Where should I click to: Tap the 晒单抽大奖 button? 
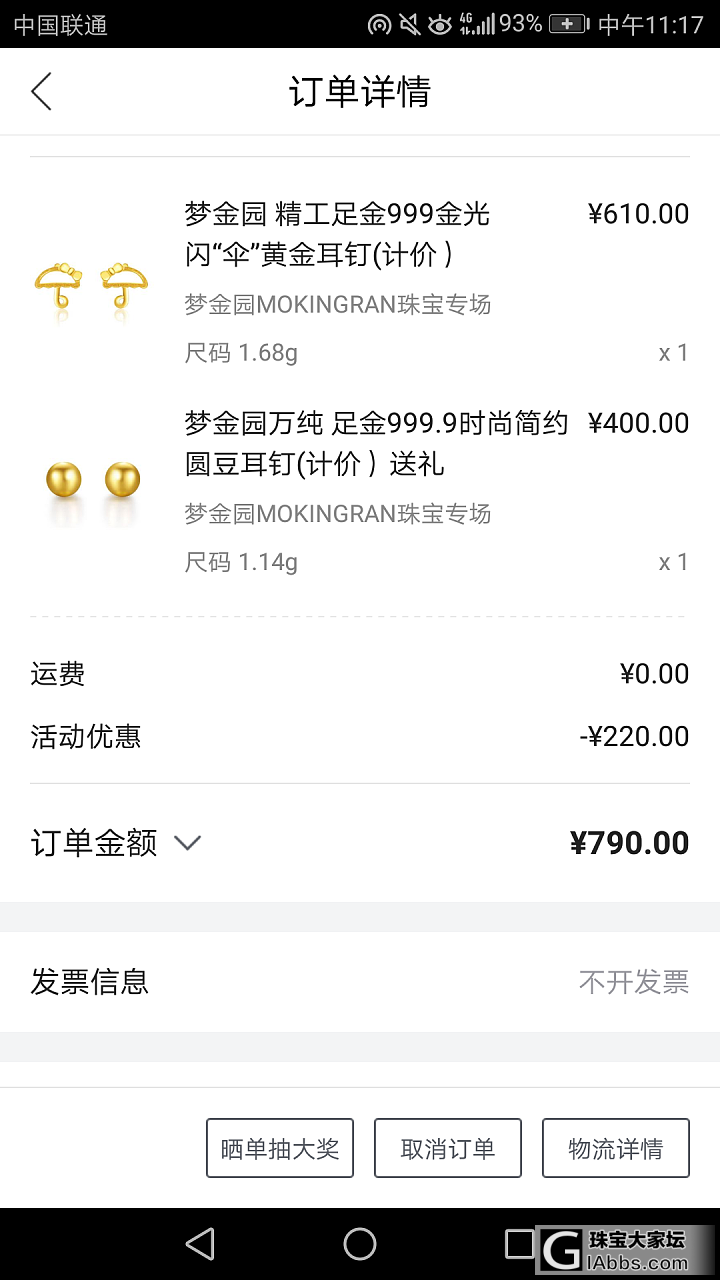pyautogui.click(x=280, y=1148)
